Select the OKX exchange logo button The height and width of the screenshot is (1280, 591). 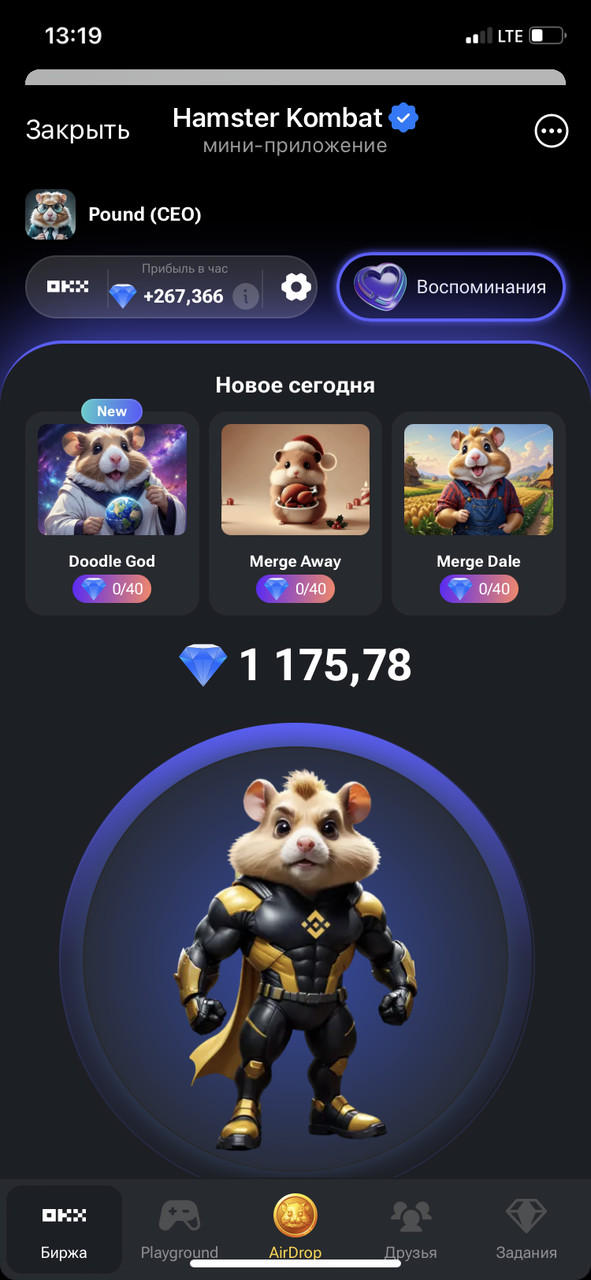point(68,287)
